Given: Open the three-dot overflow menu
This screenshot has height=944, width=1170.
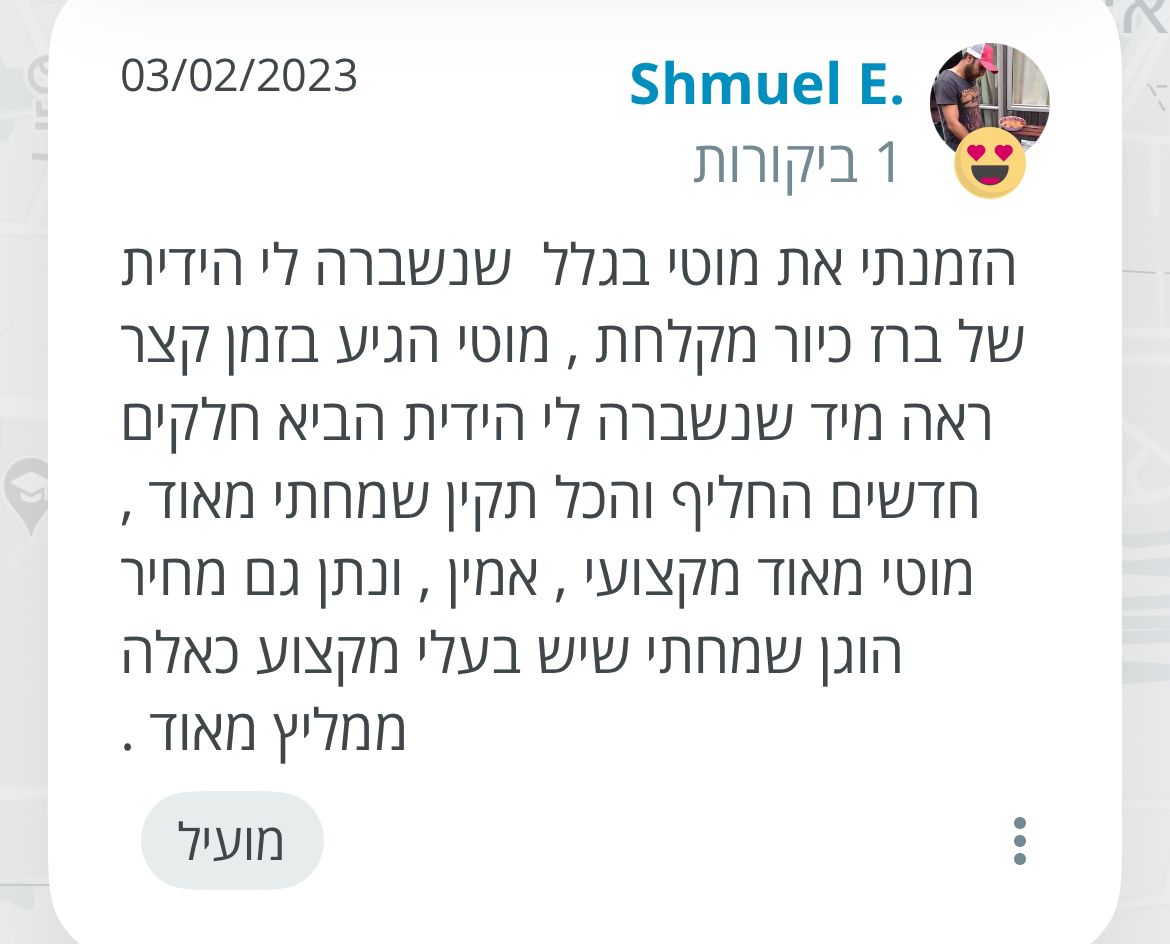Looking at the screenshot, I should [1019, 841].
